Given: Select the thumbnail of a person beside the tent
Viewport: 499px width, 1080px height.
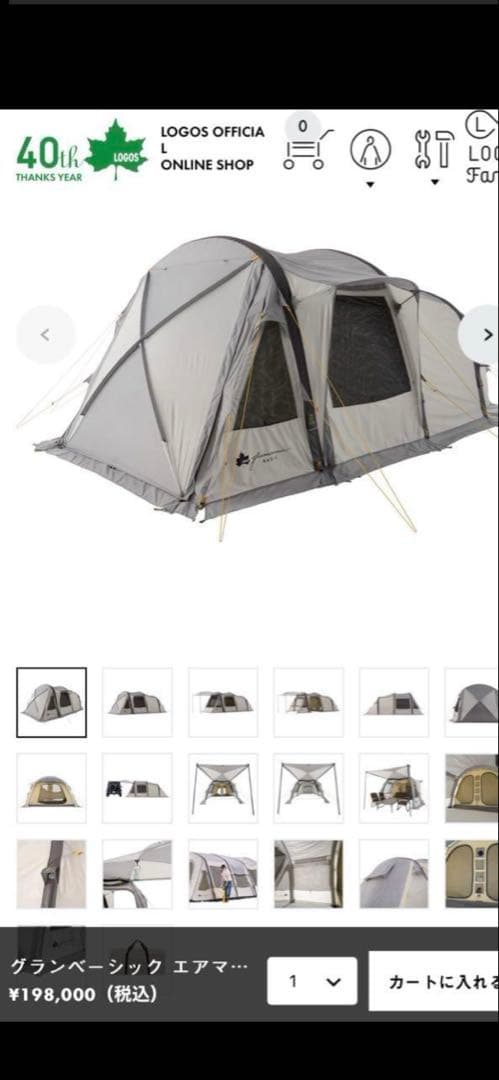Looking at the screenshot, I should 223,874.
